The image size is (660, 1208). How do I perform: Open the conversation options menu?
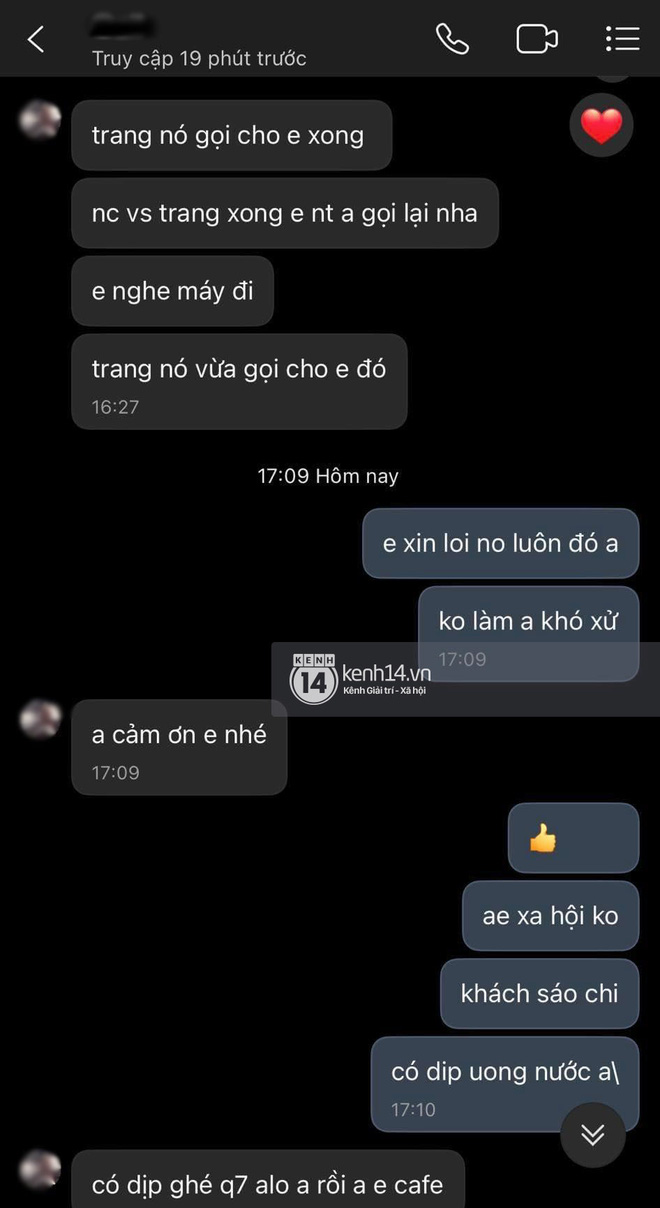[x=622, y=39]
